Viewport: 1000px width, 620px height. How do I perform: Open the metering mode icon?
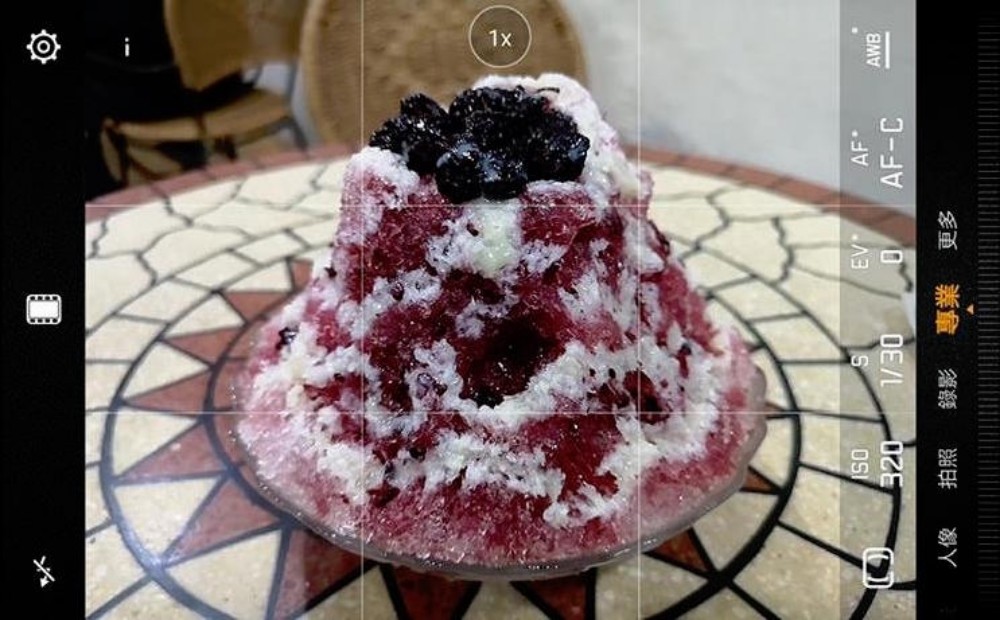click(x=878, y=568)
